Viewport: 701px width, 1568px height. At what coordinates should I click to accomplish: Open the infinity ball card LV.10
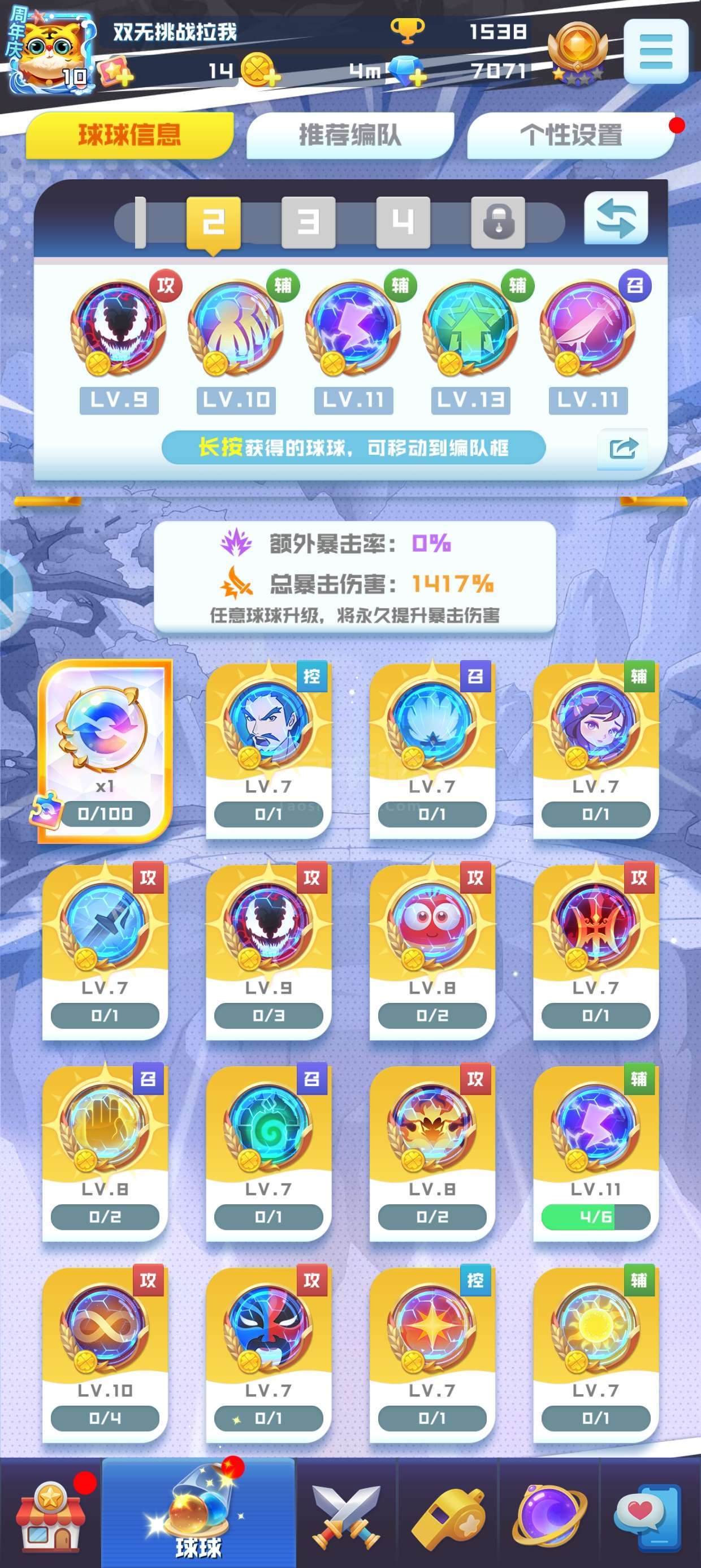coord(105,1354)
